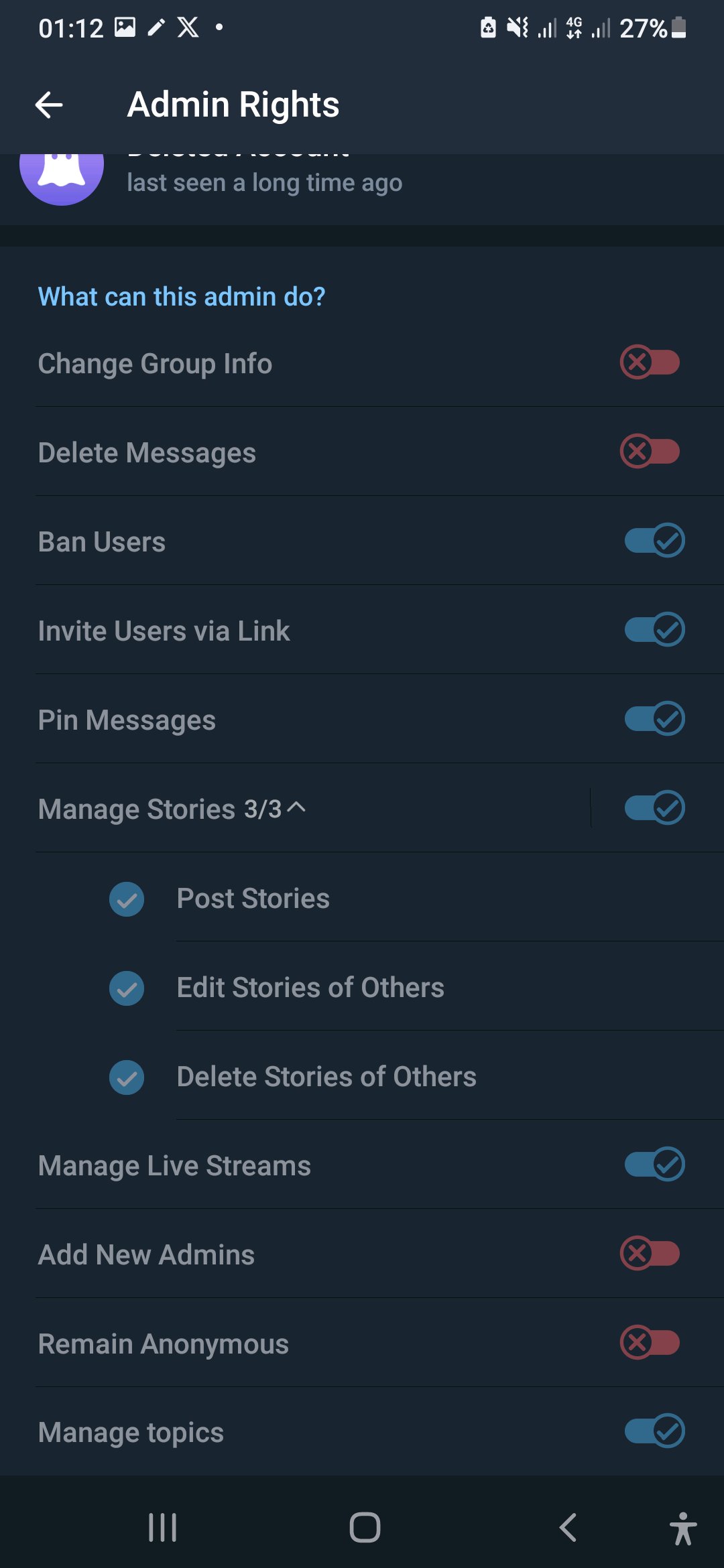Go back from Admin Rights
The height and width of the screenshot is (1568, 724).
(x=49, y=105)
